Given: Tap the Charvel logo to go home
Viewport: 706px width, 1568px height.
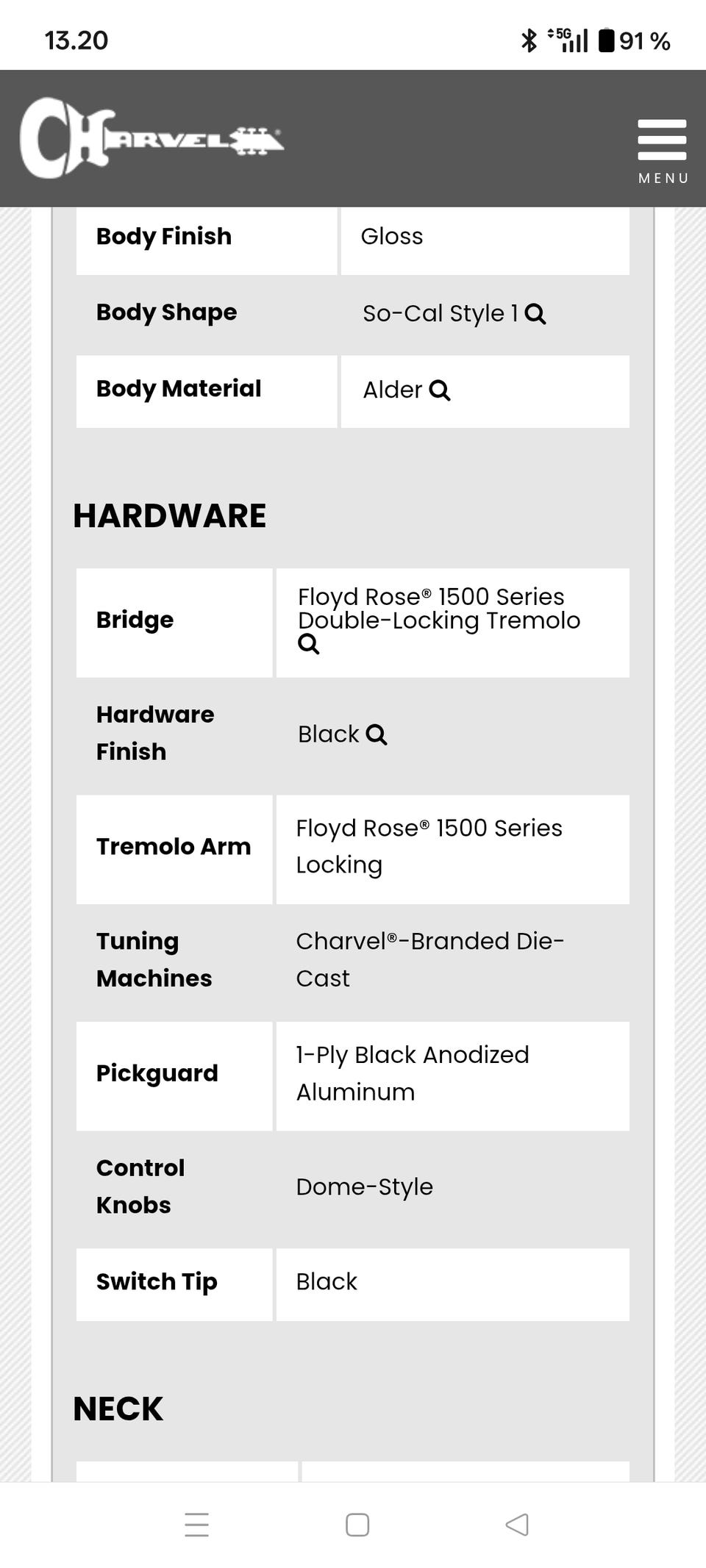Looking at the screenshot, I should pyautogui.click(x=151, y=138).
